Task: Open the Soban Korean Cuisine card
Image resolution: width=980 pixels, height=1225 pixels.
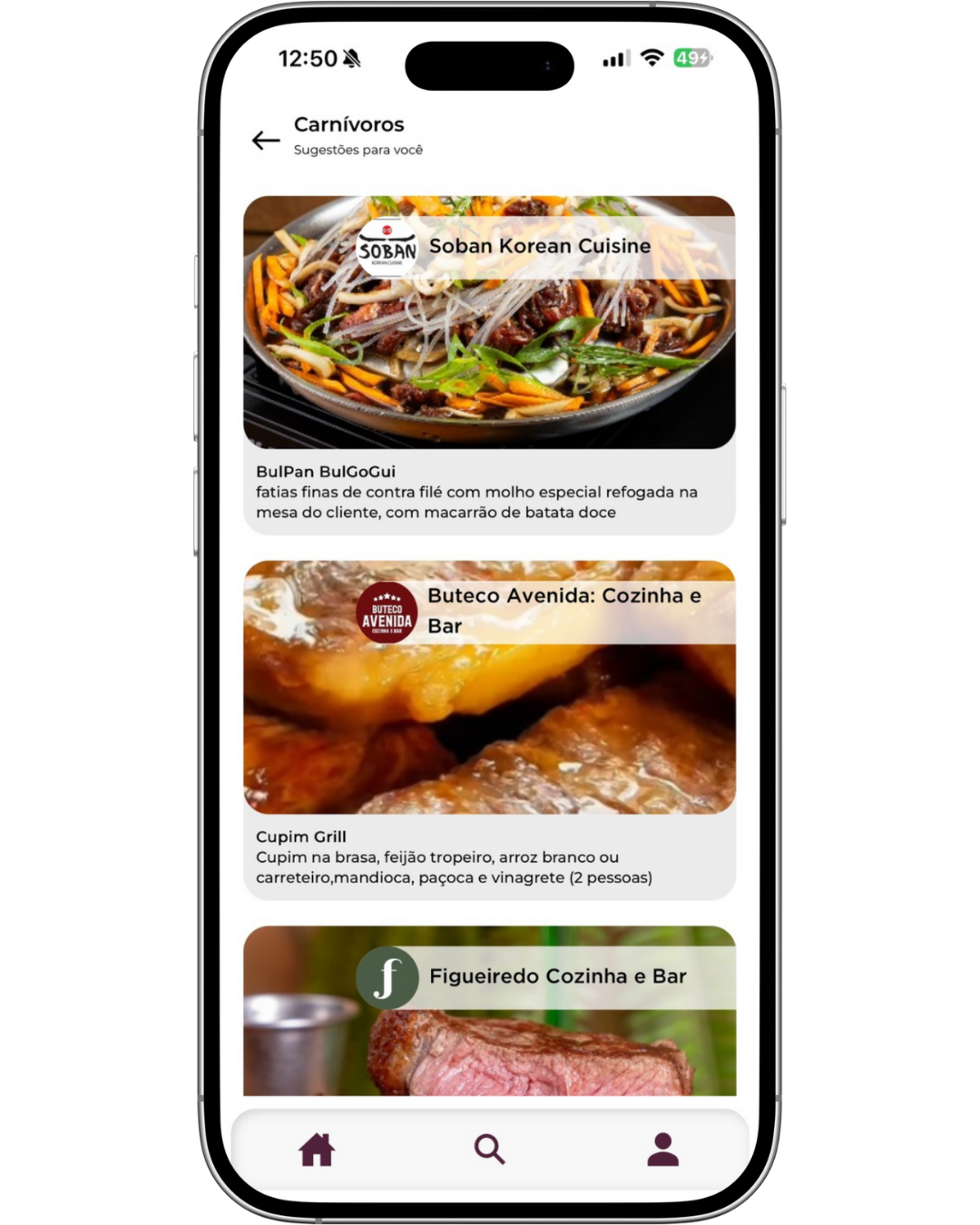Action: coord(489,363)
